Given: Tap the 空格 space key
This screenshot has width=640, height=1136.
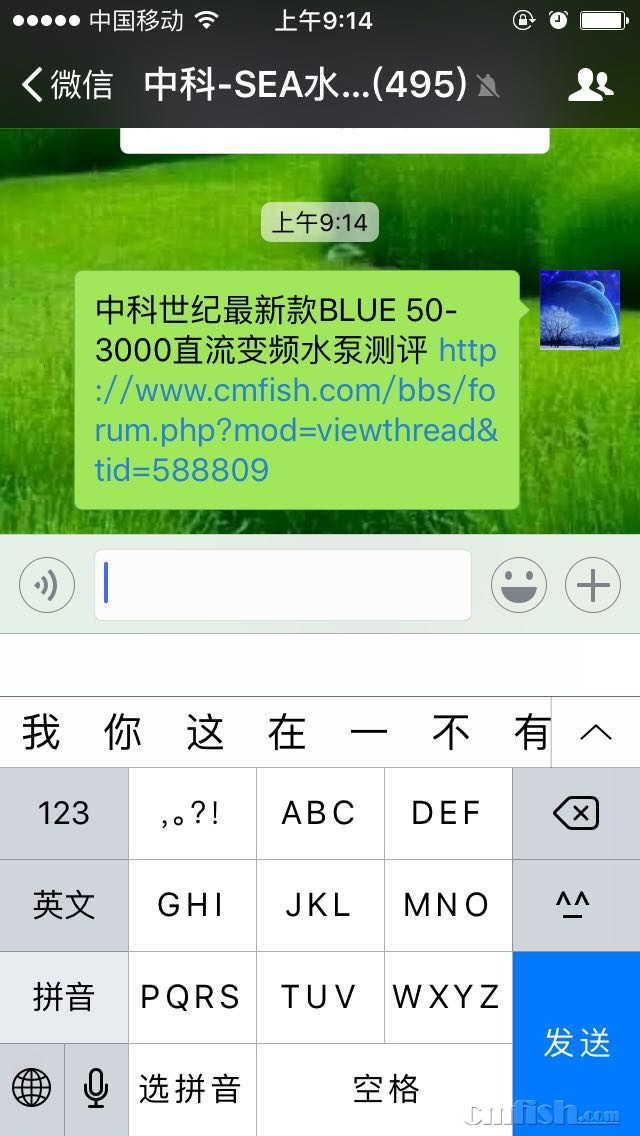Looking at the screenshot, I should tap(385, 1089).
